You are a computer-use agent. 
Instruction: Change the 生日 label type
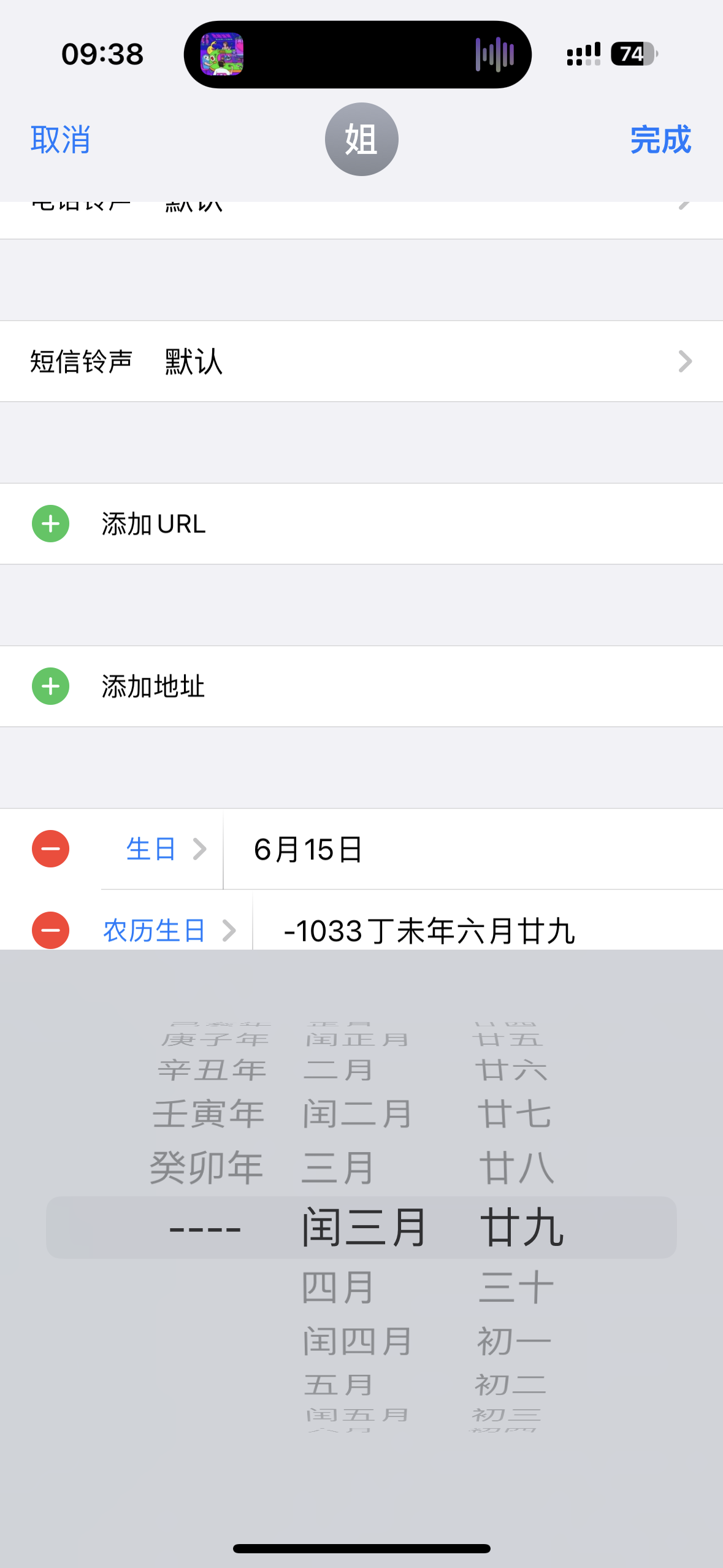[164, 849]
